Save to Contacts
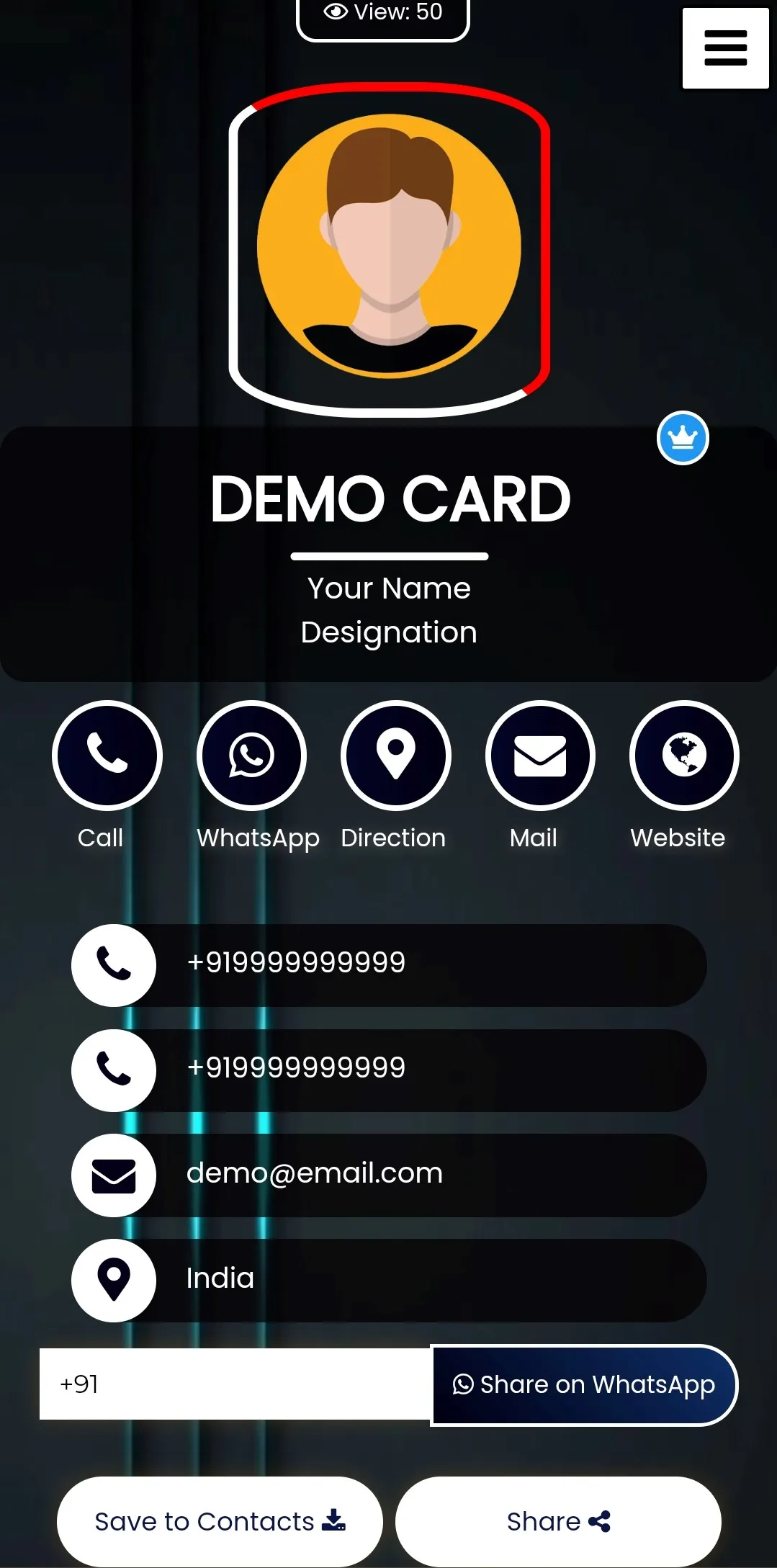 [x=220, y=1521]
